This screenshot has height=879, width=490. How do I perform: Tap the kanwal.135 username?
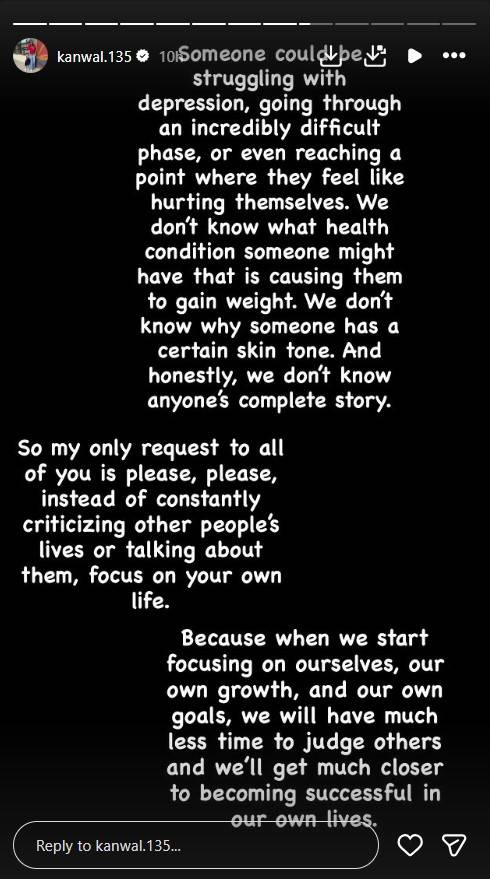click(94, 55)
